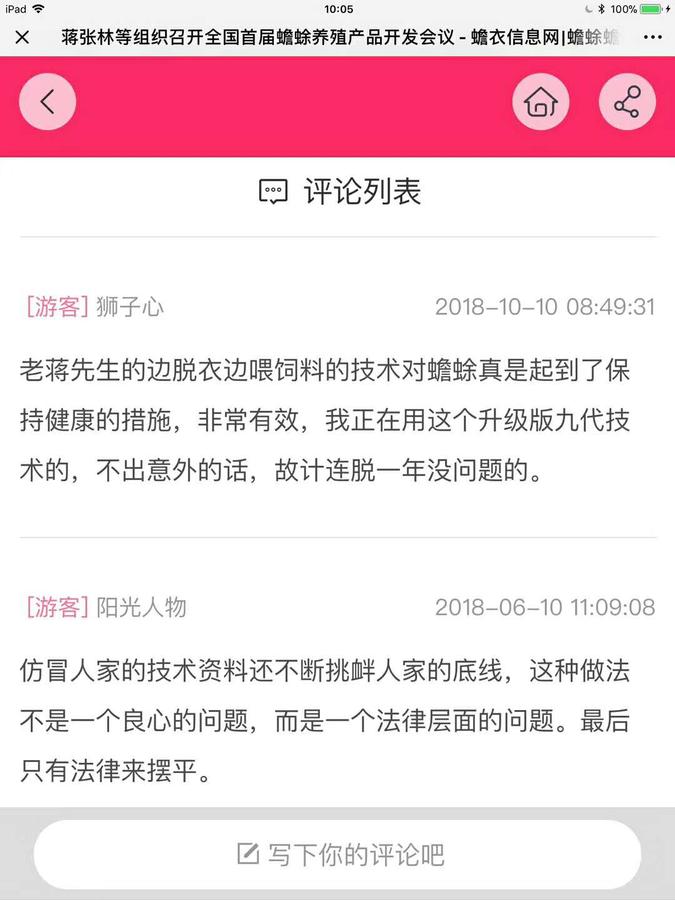Go back using the pink arrow button
Image resolution: width=675 pixels, height=900 pixels.
(47, 102)
